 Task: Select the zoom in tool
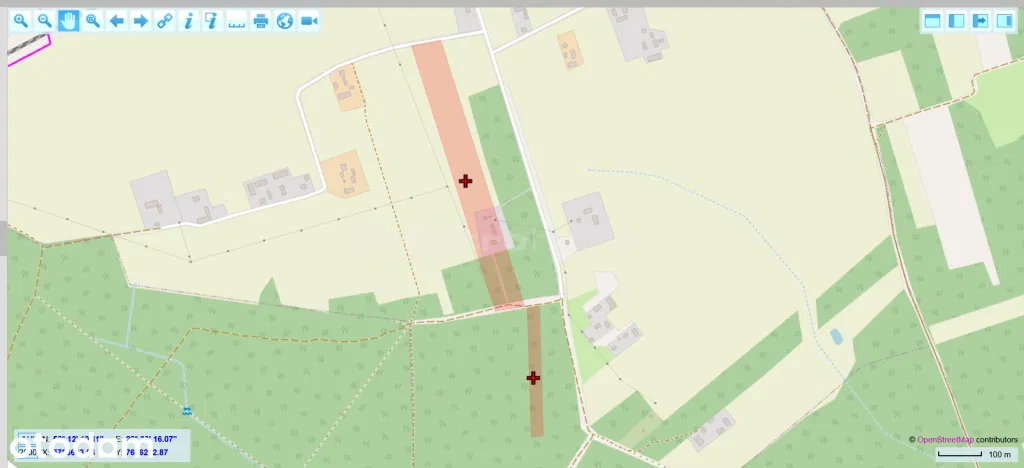coord(20,21)
